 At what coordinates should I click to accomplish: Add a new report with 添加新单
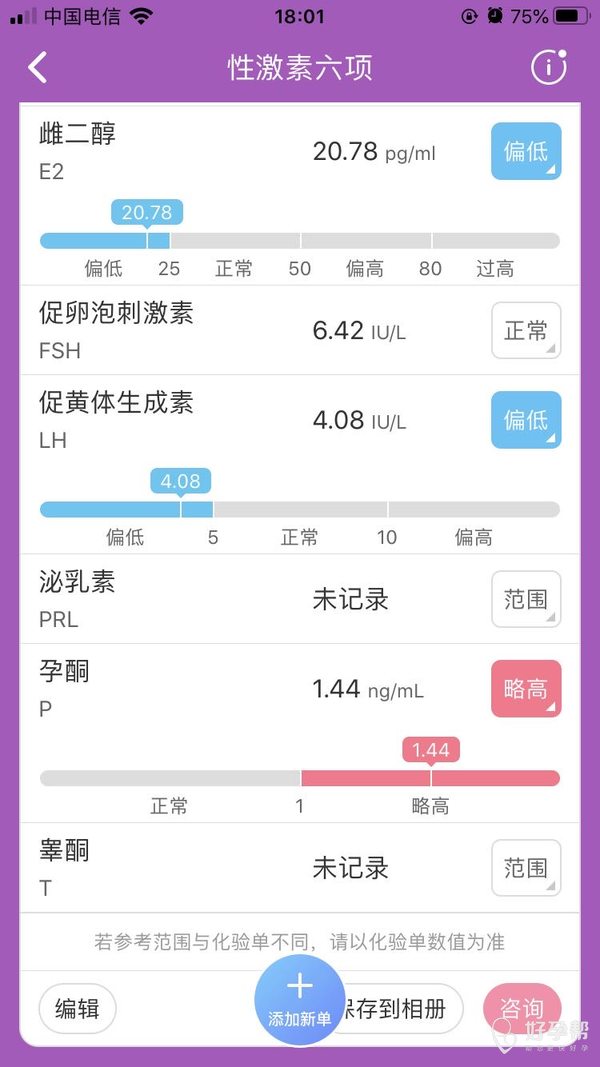300,1000
